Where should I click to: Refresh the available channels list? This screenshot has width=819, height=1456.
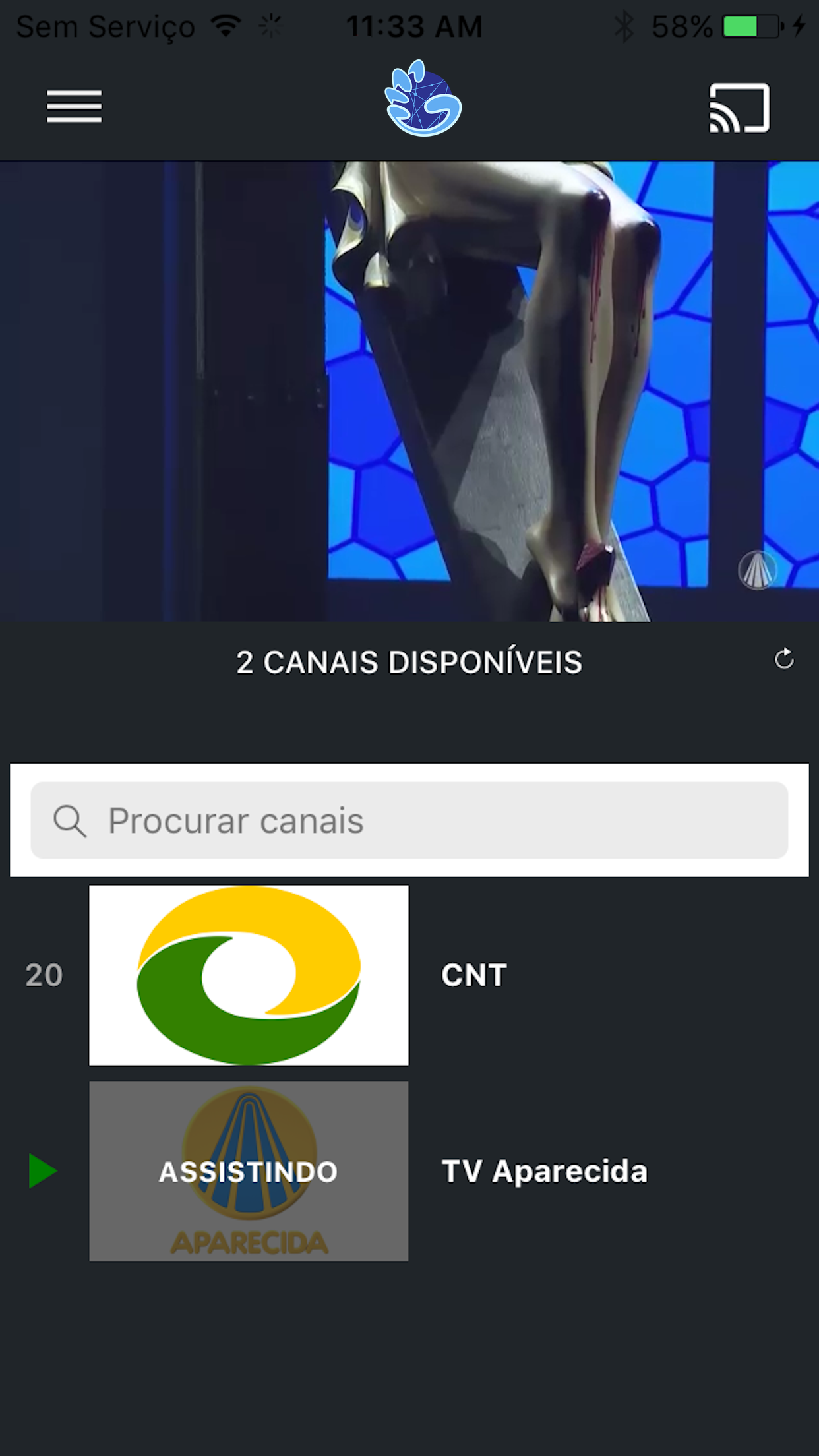(x=784, y=658)
